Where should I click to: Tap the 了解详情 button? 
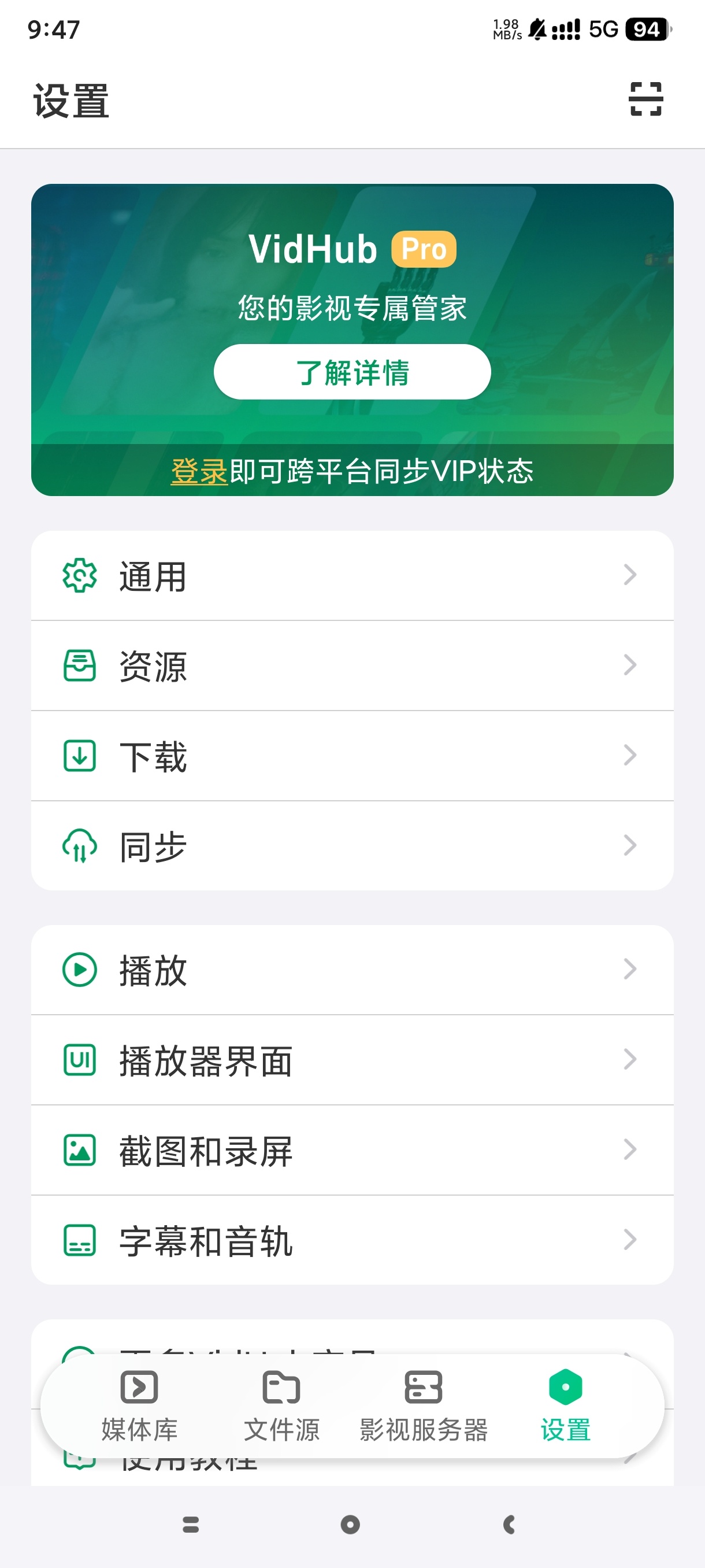pos(352,372)
